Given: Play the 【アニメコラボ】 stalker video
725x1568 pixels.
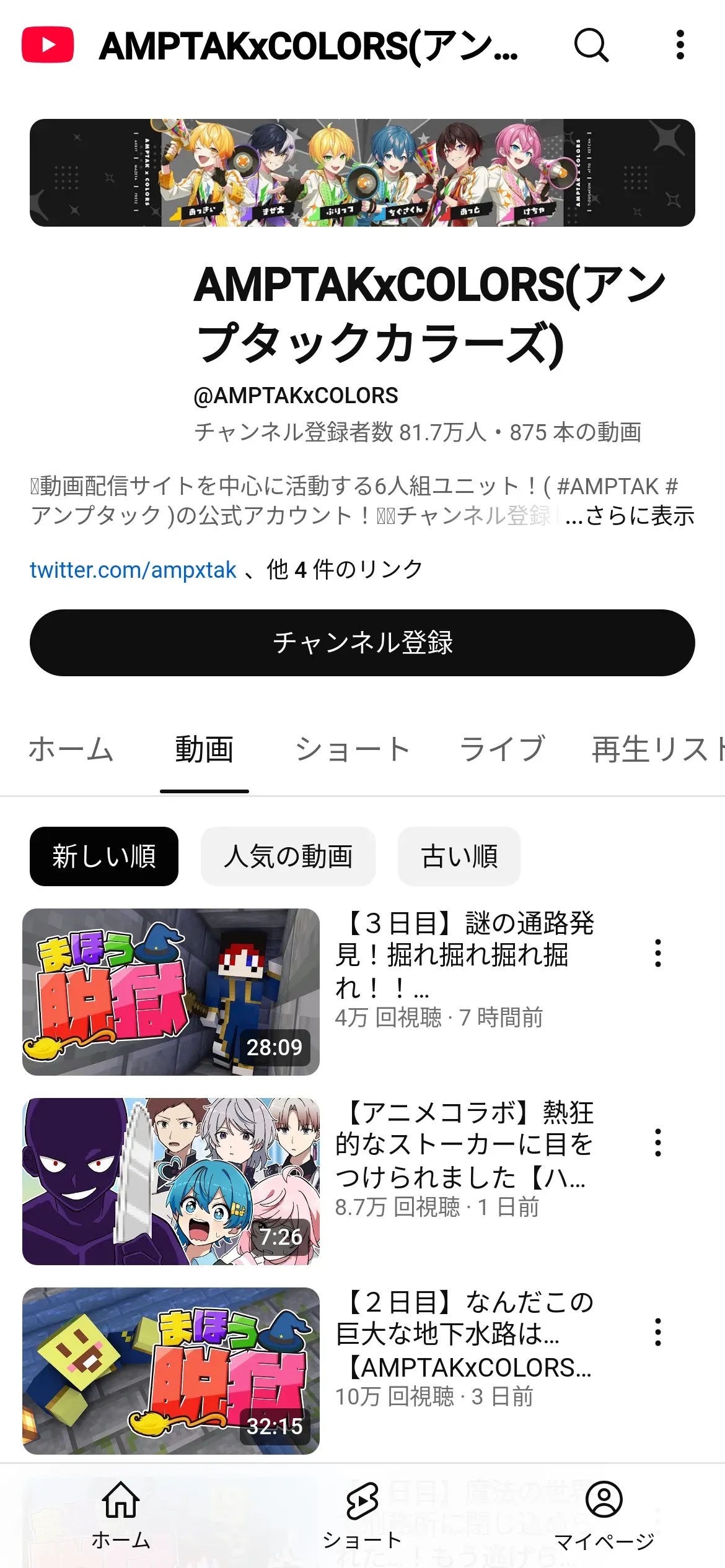Looking at the screenshot, I should 171,1182.
